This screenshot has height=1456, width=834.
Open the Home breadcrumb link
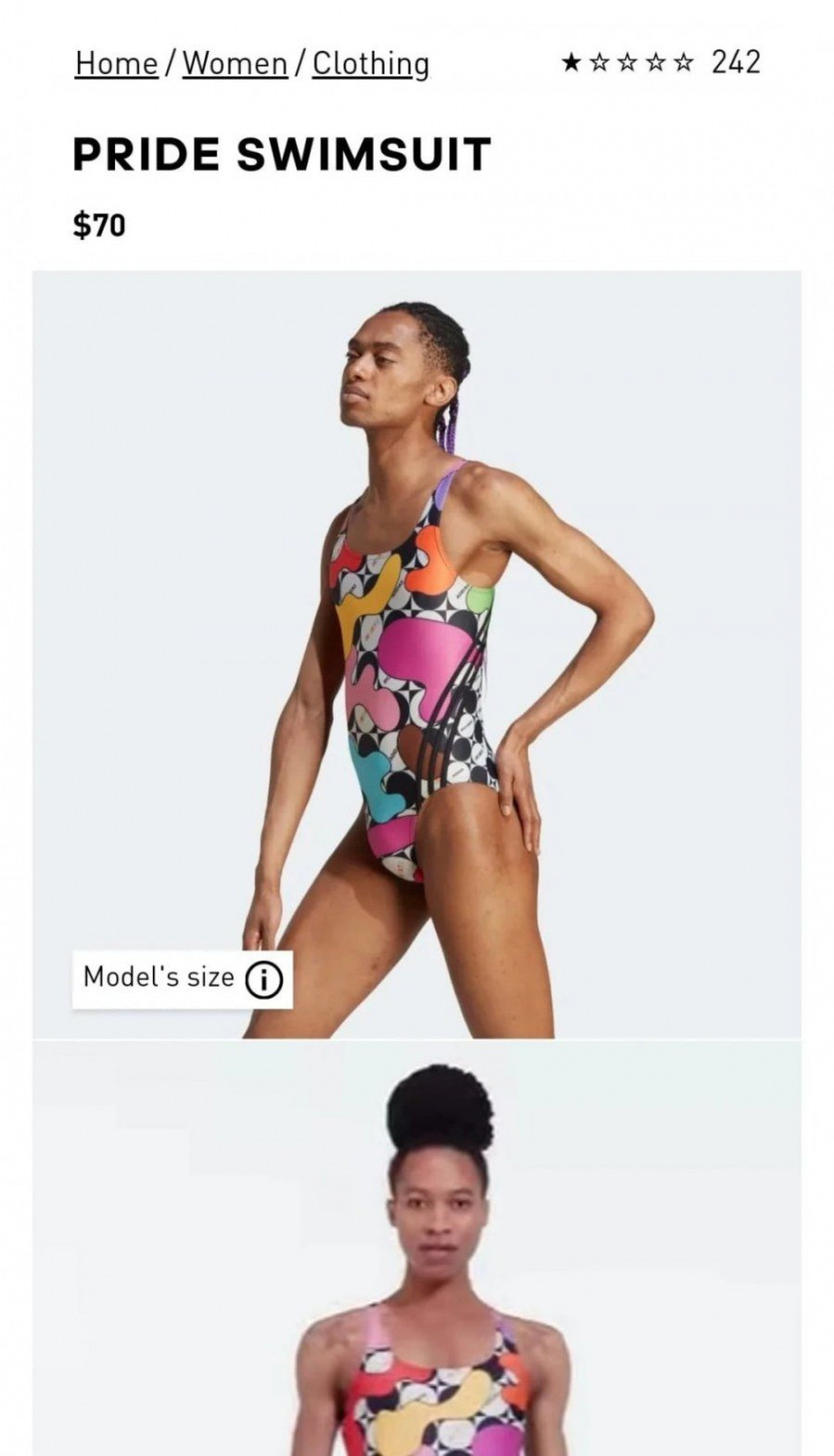[x=116, y=64]
